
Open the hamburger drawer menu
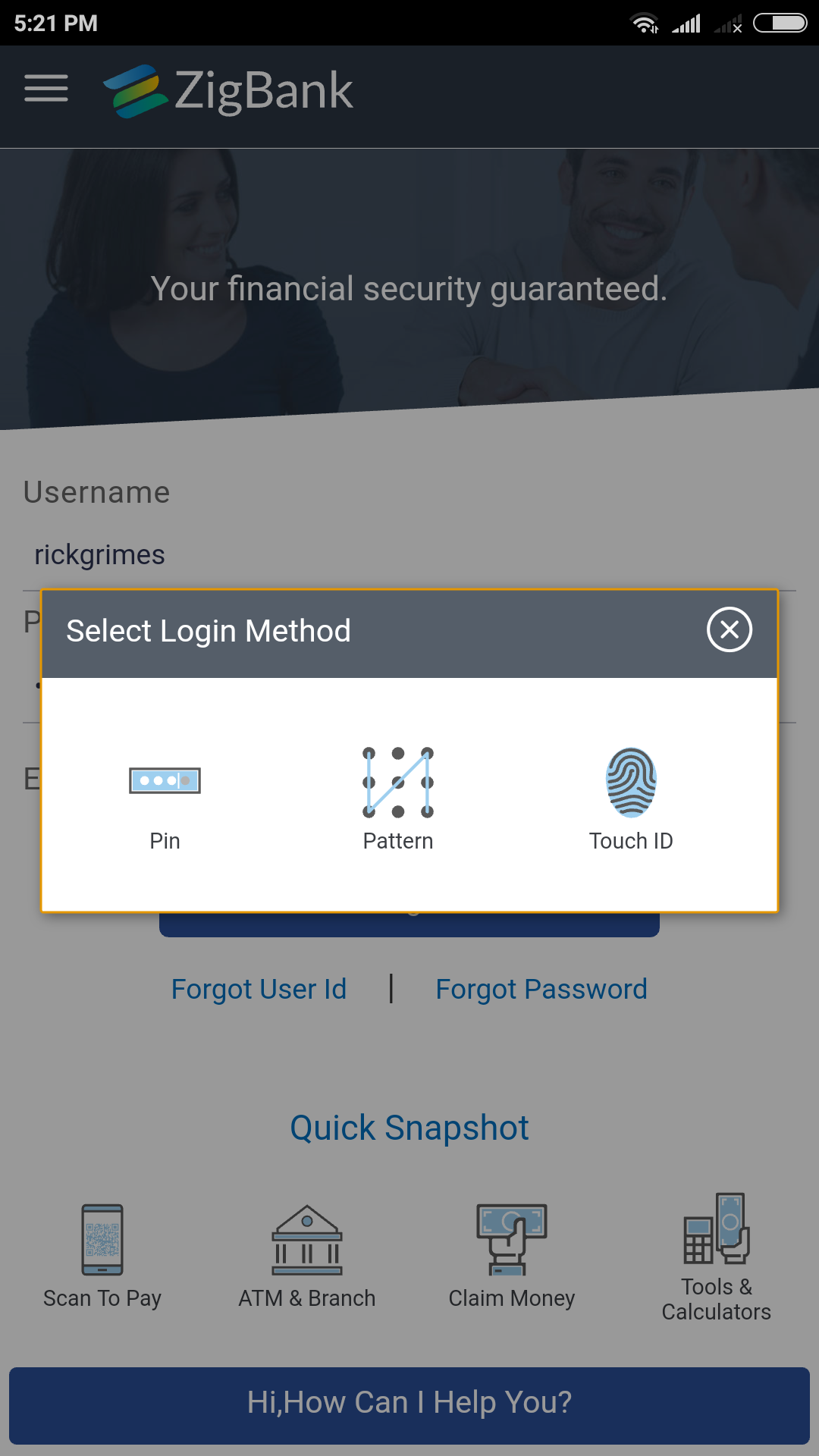tap(46, 89)
